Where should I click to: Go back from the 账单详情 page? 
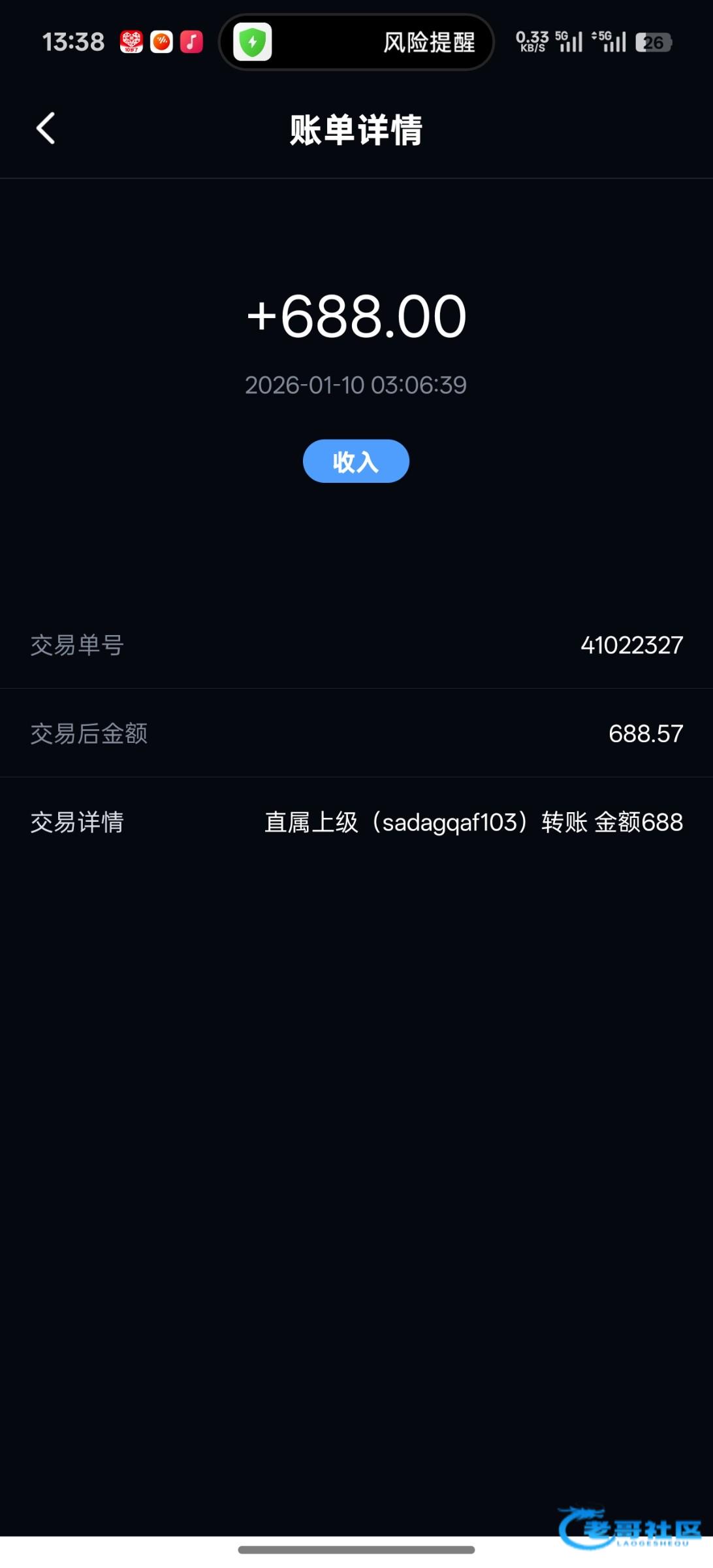(46, 128)
